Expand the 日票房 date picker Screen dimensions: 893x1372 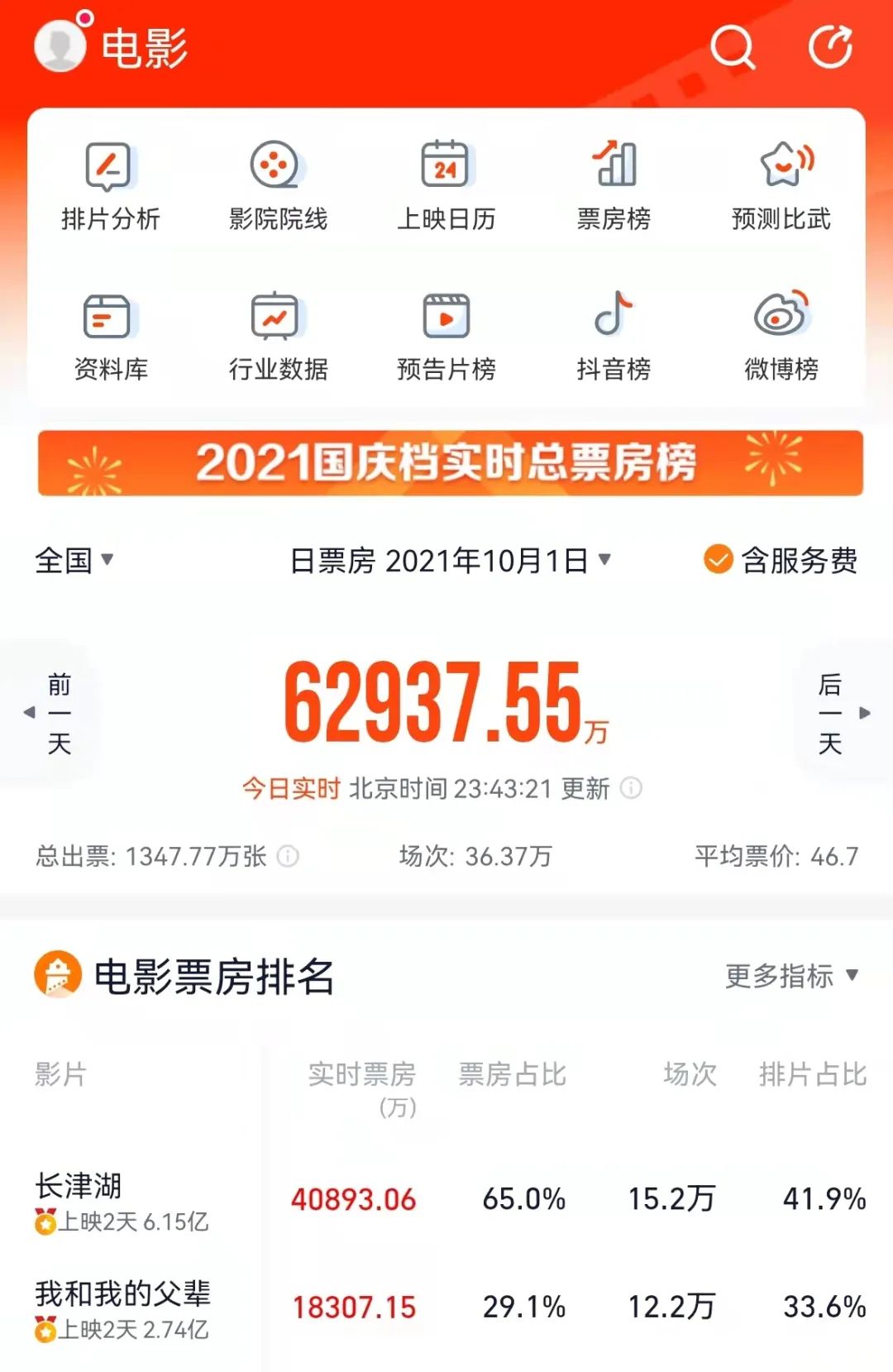(x=451, y=560)
